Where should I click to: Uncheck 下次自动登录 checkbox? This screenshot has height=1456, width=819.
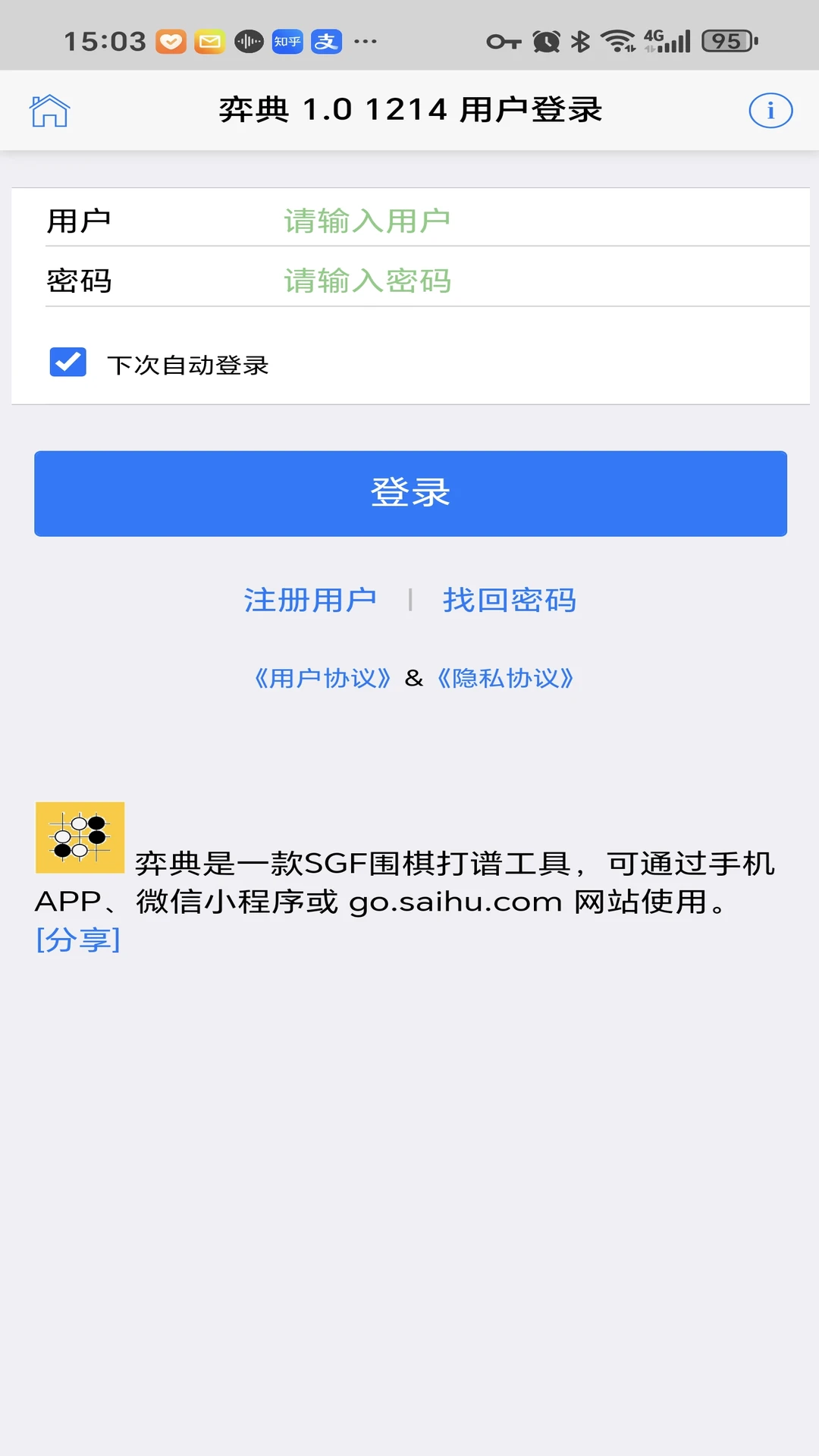pyautogui.click(x=68, y=362)
